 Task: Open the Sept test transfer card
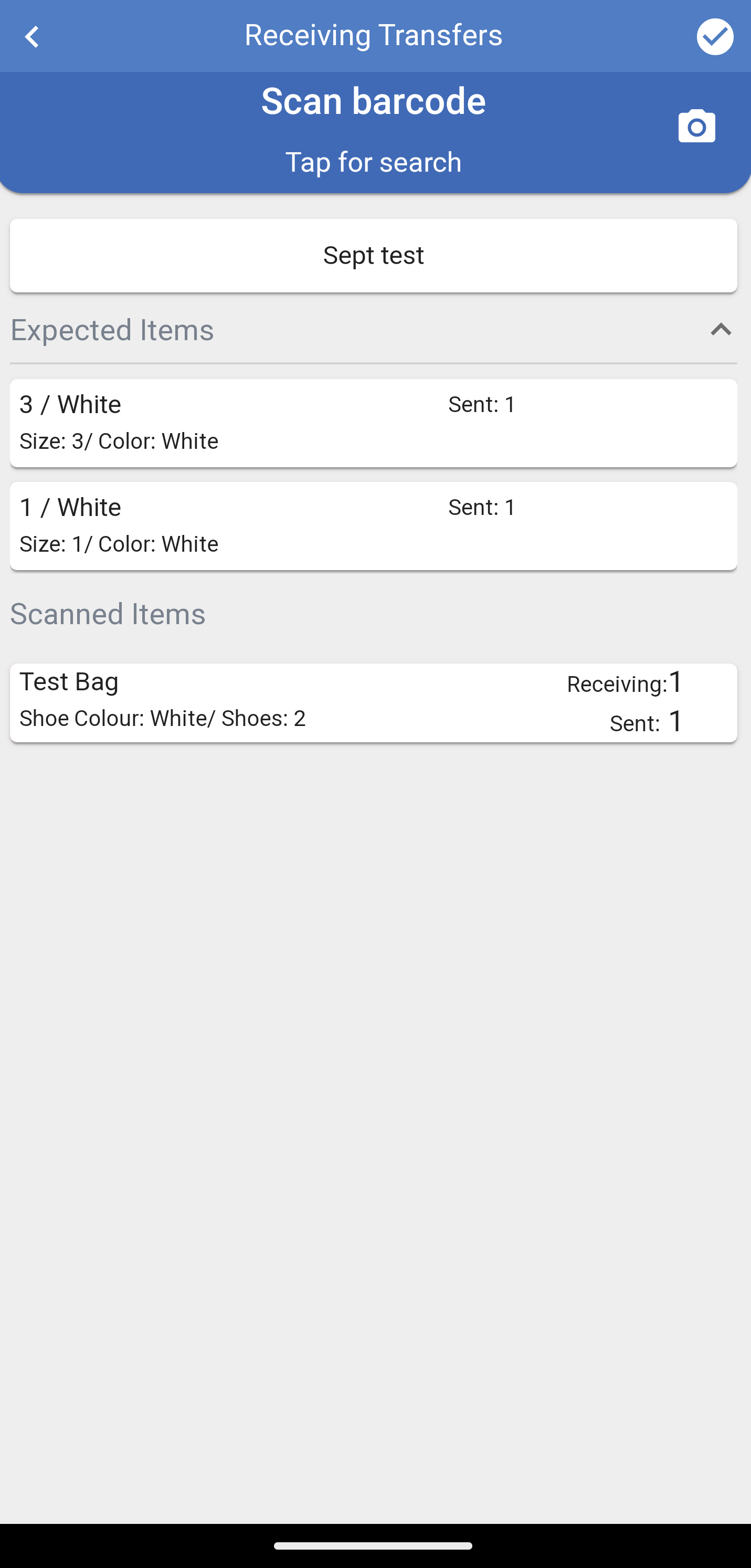(x=373, y=255)
